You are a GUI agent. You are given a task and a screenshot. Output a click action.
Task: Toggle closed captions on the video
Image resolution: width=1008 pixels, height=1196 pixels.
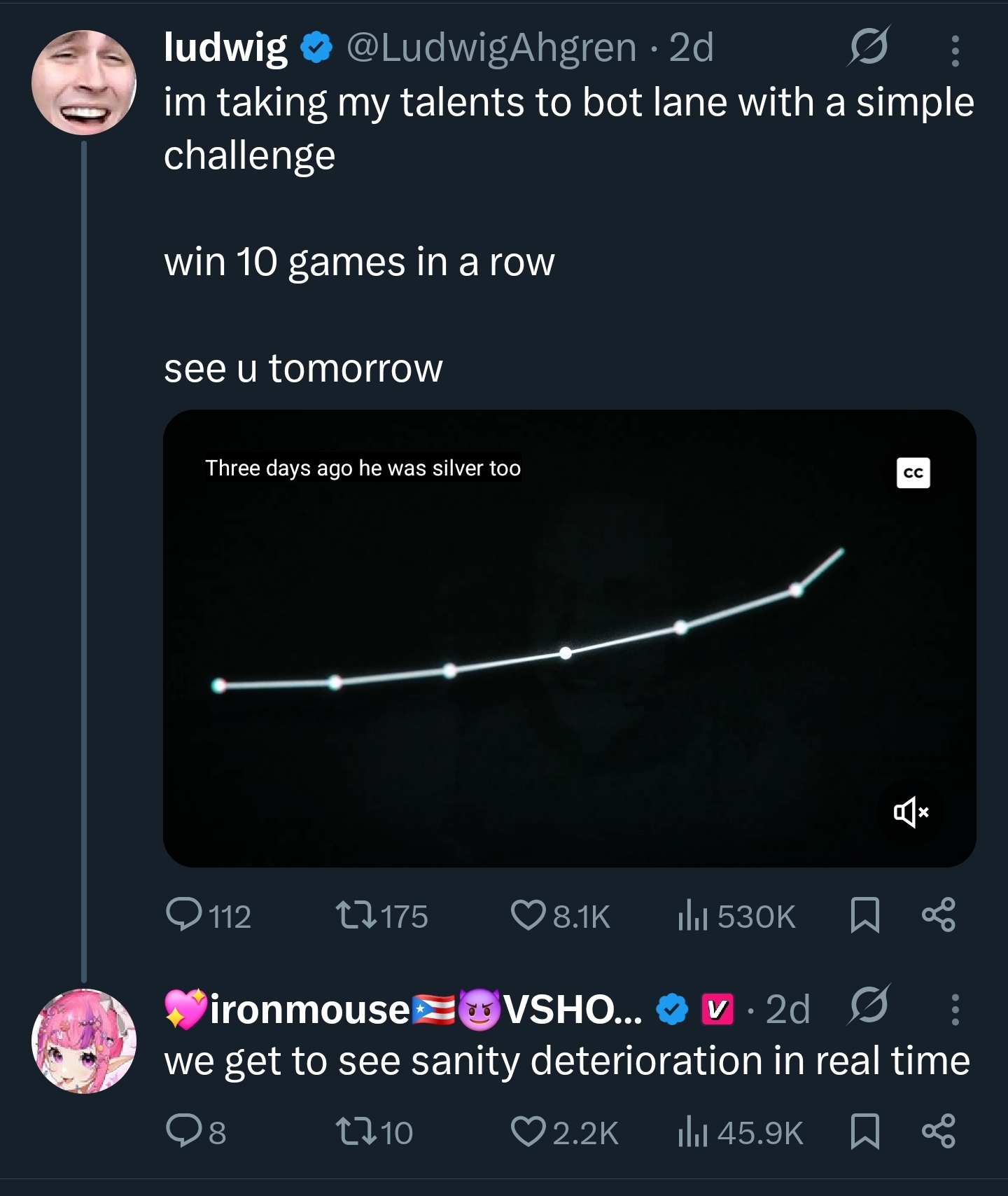(913, 473)
